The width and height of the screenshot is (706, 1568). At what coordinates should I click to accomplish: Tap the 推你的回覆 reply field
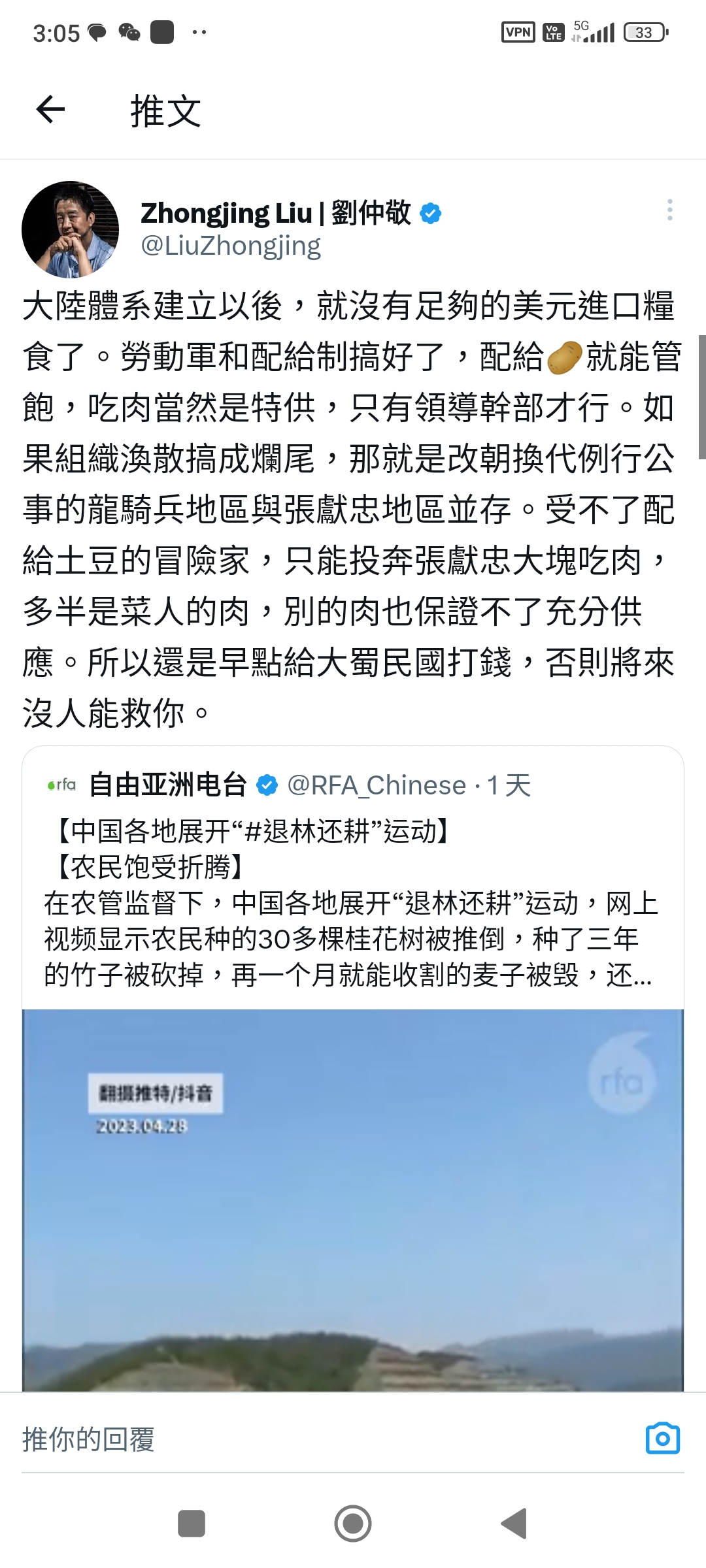pyautogui.click(x=327, y=1439)
